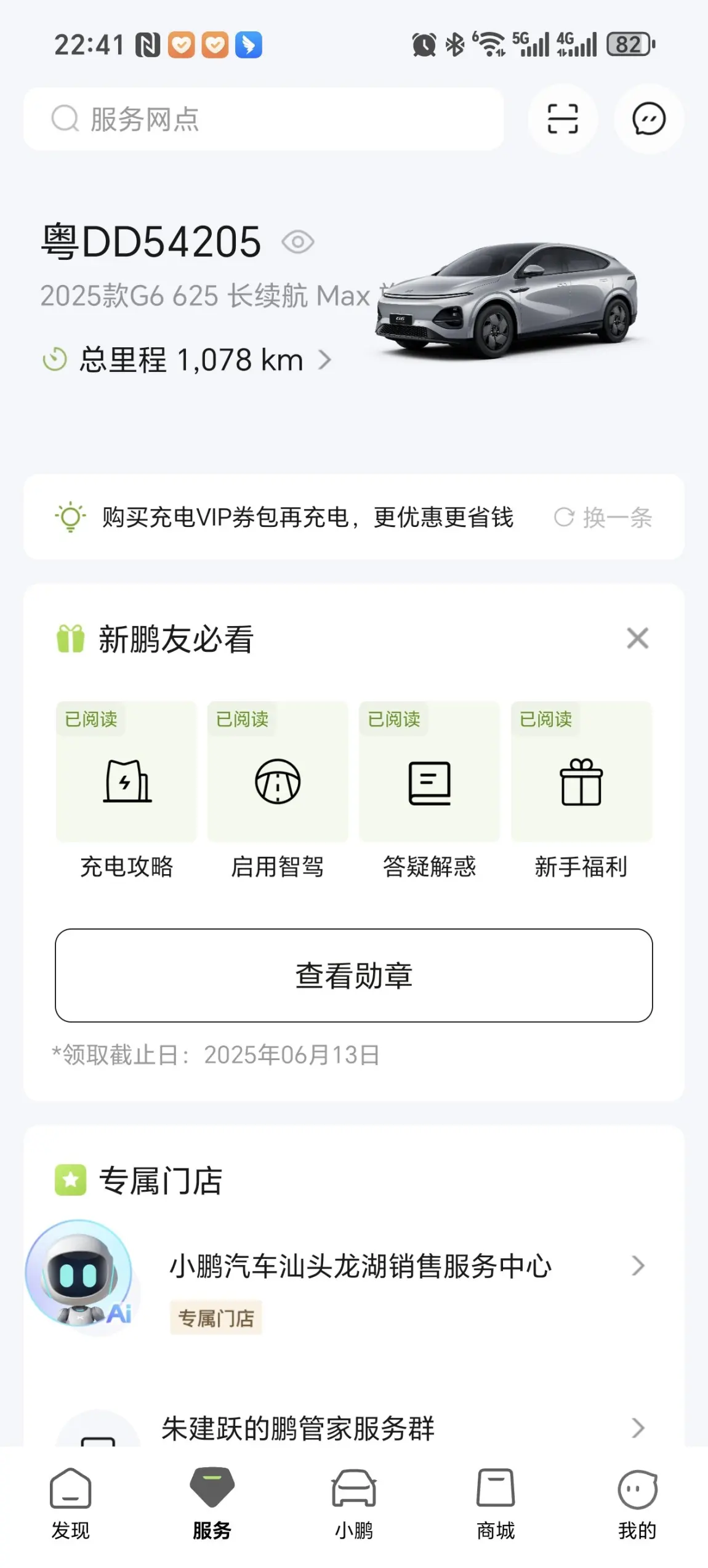Open the messages chat bubble icon
708x1568 pixels.
(649, 119)
